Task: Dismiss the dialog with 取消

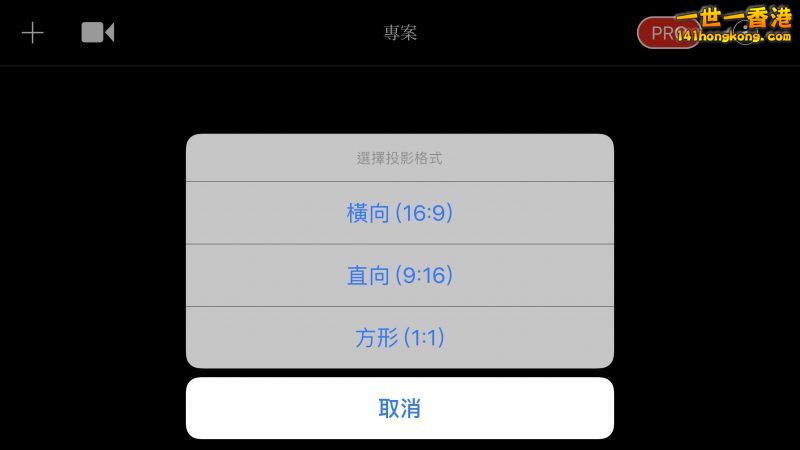Action: coord(399,408)
